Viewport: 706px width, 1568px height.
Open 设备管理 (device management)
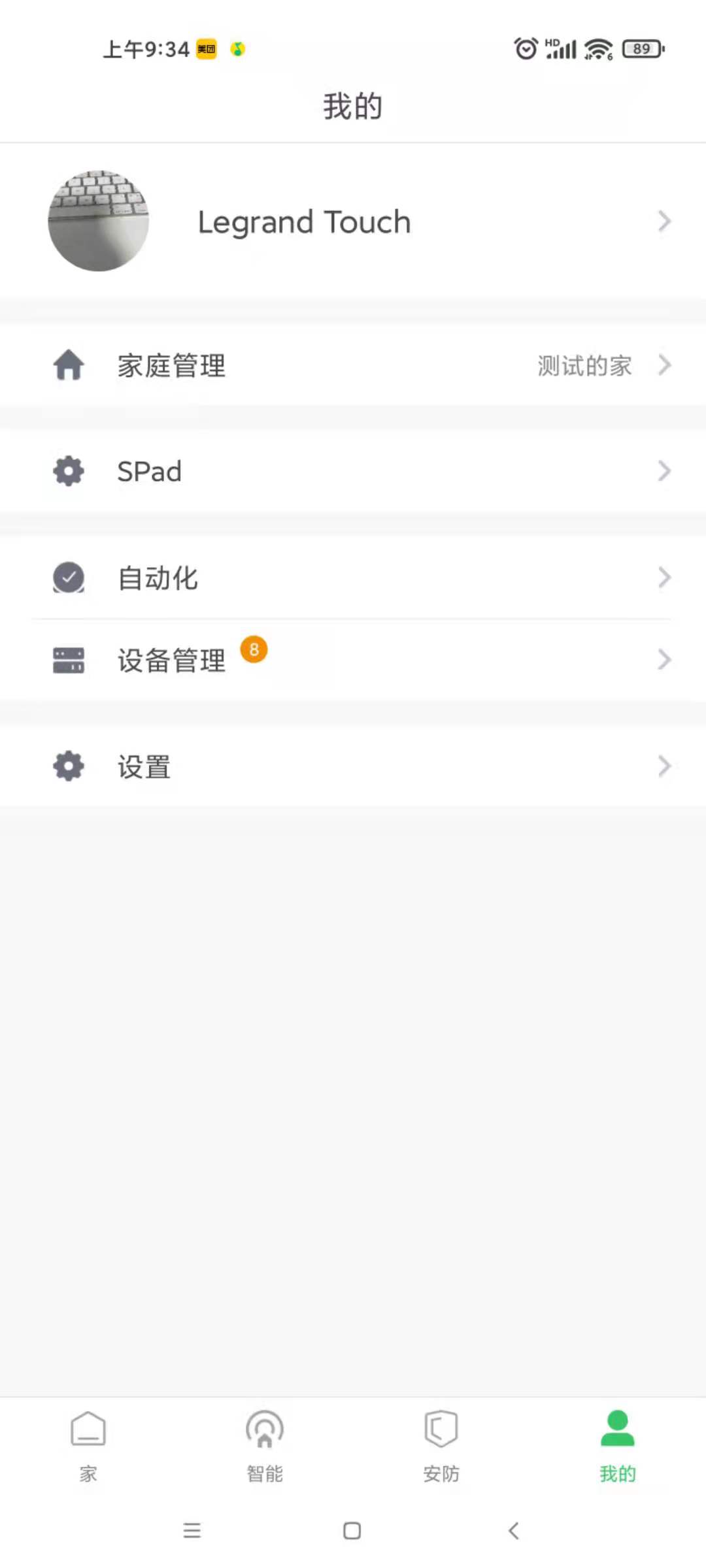[353, 660]
